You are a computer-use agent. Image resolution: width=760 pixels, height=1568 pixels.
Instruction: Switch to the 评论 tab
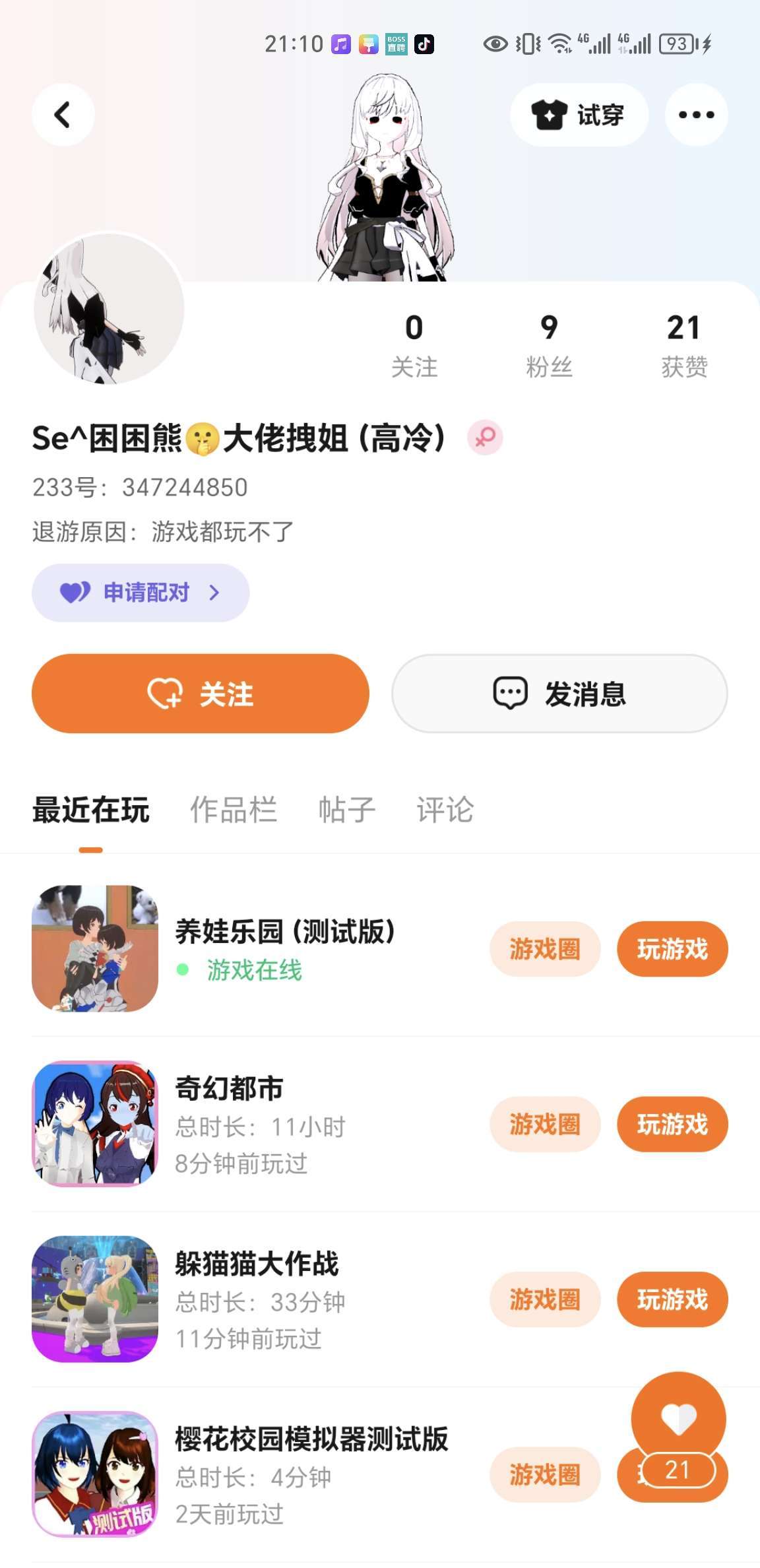(x=445, y=810)
